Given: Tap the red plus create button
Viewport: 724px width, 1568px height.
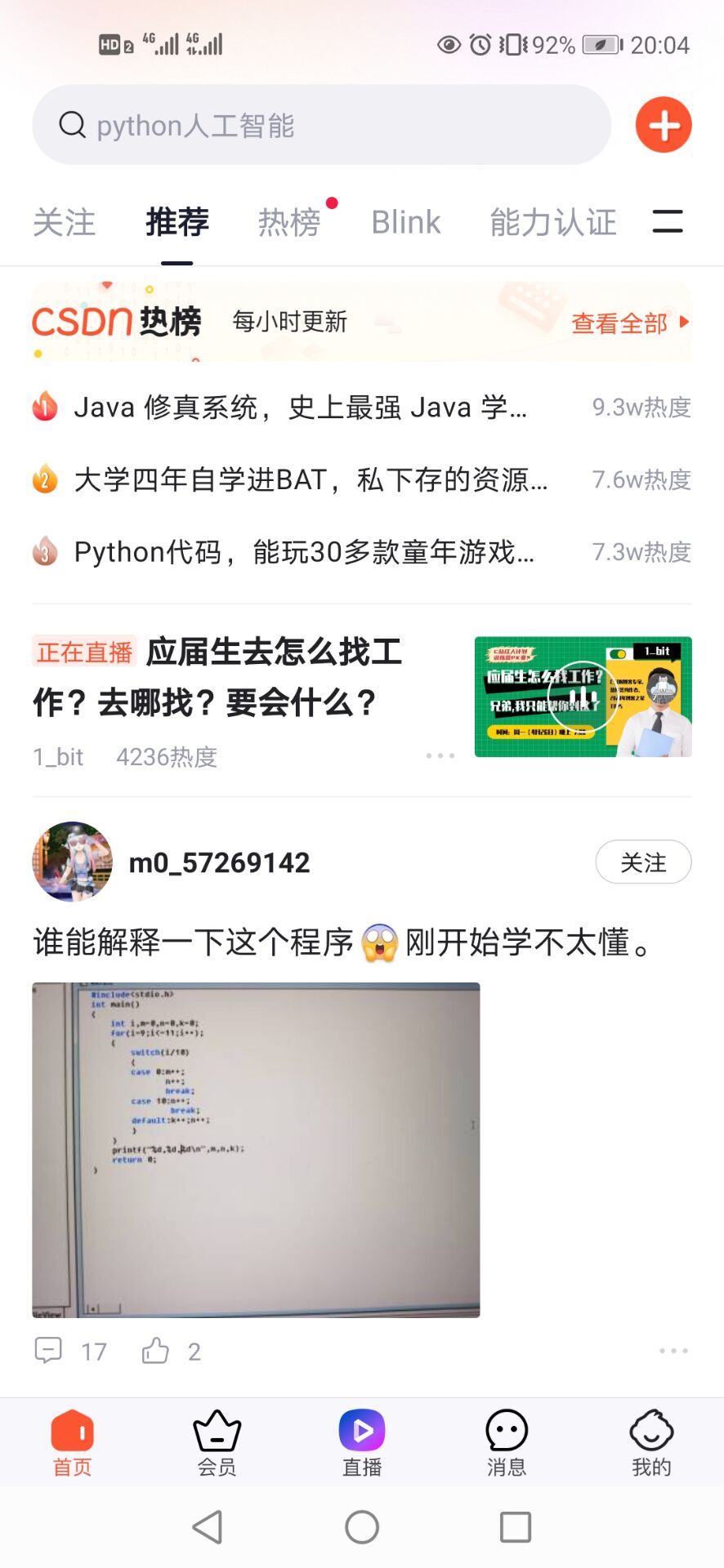Looking at the screenshot, I should point(664,125).
